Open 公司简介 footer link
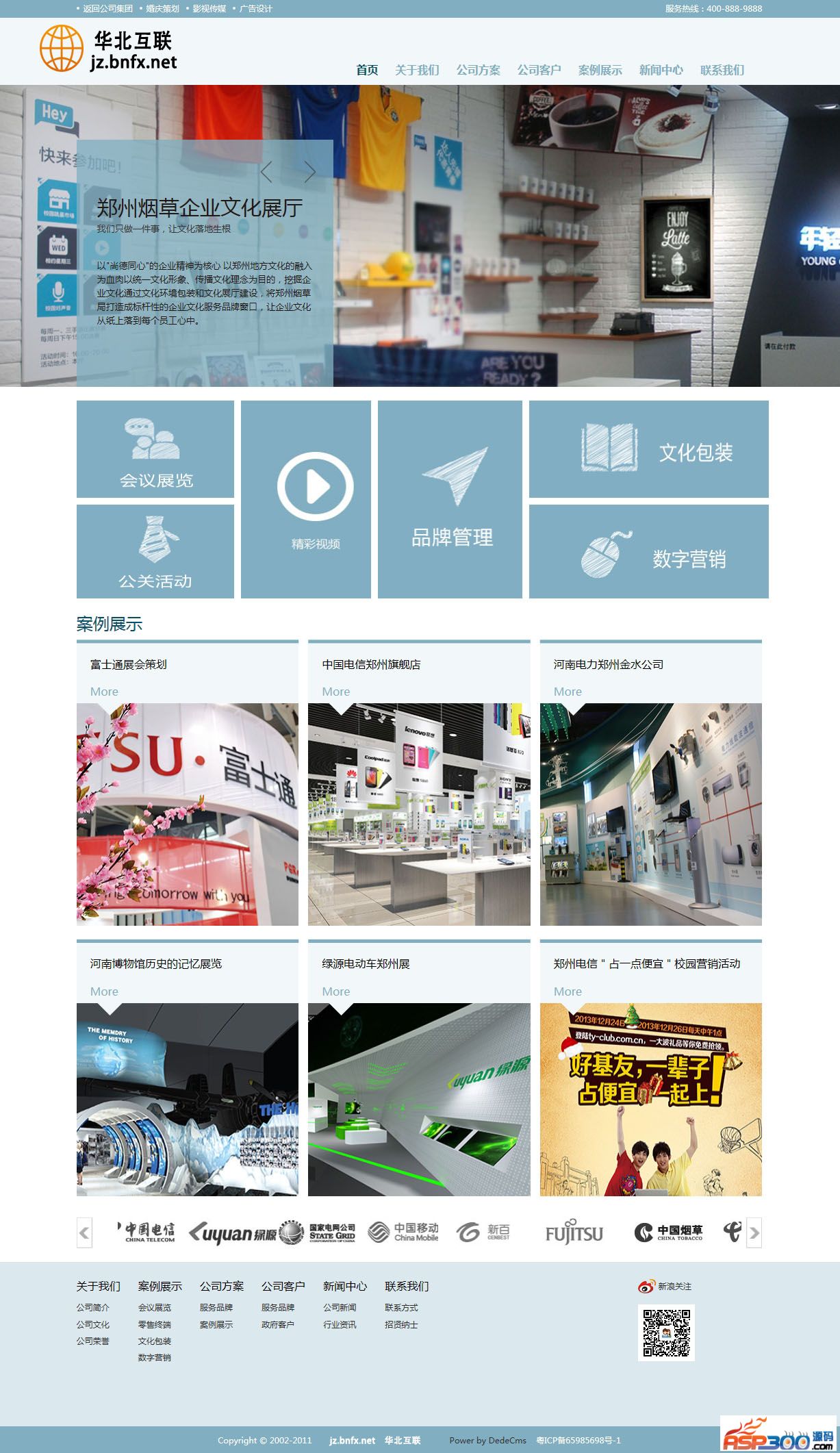The width and height of the screenshot is (840, 1453). [93, 1307]
